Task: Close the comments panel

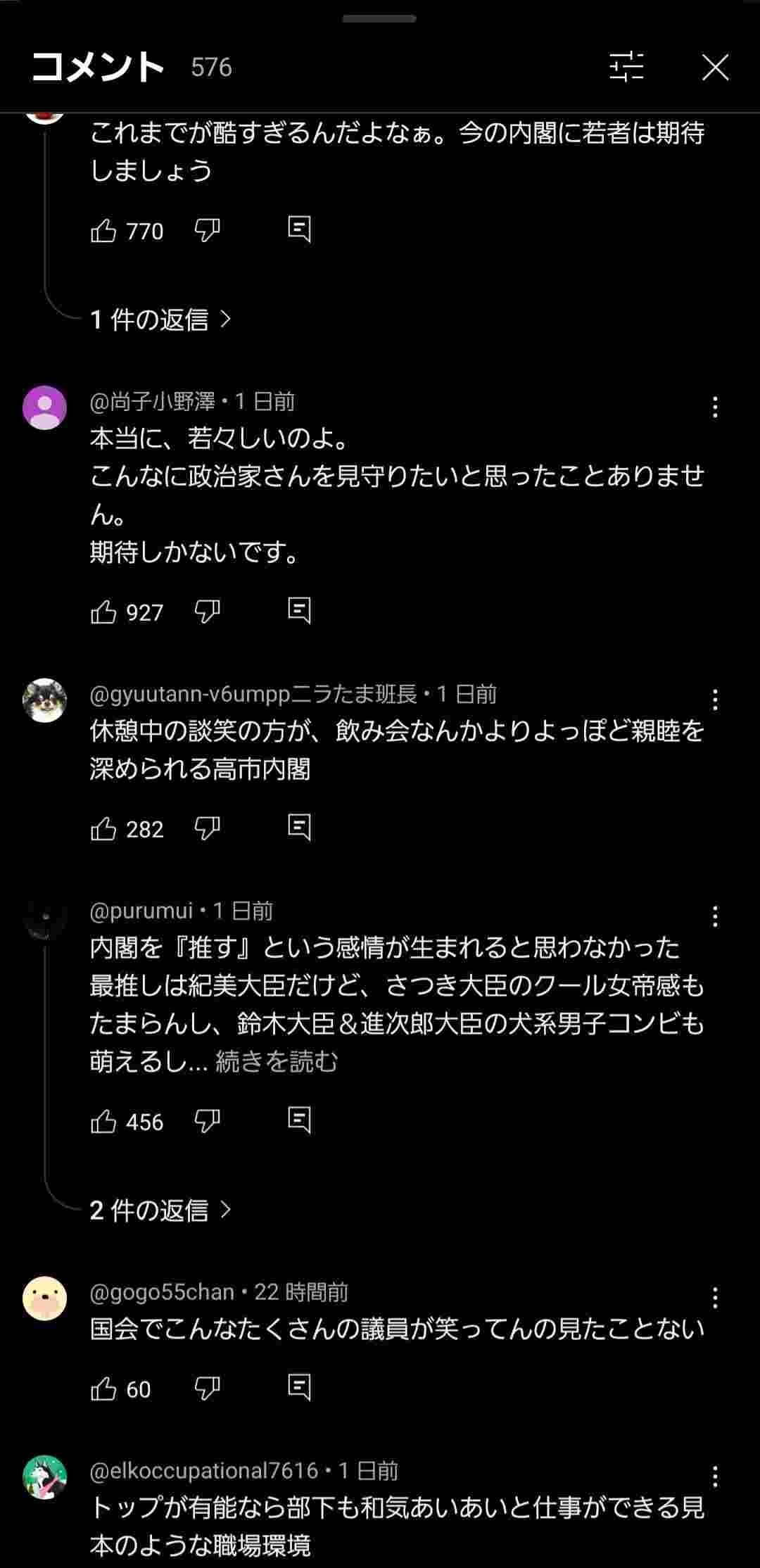Action: tap(715, 68)
